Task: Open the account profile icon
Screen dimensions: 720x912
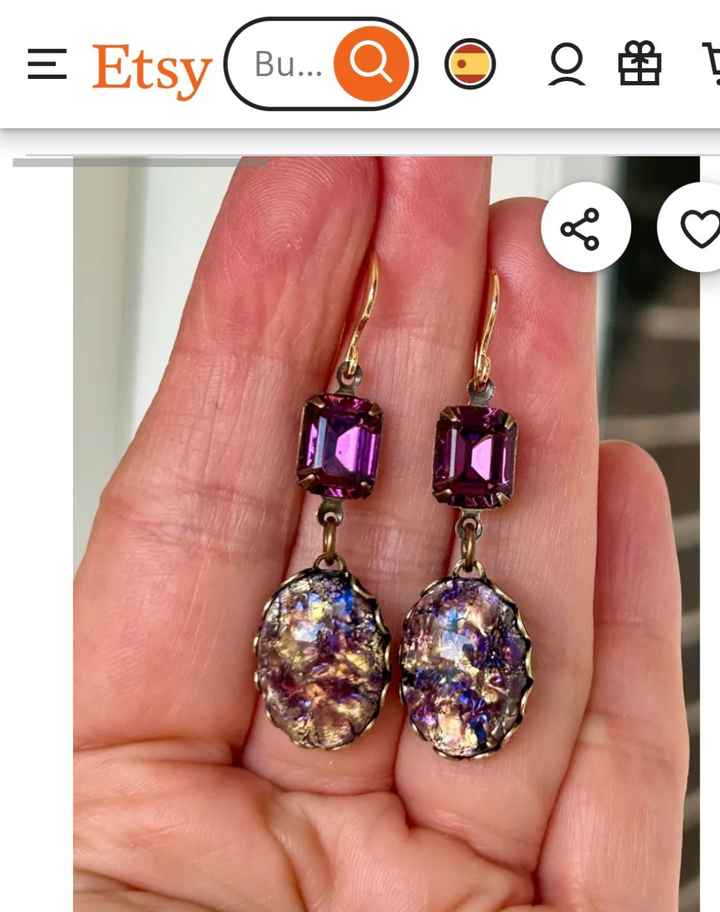Action: click(x=566, y=65)
